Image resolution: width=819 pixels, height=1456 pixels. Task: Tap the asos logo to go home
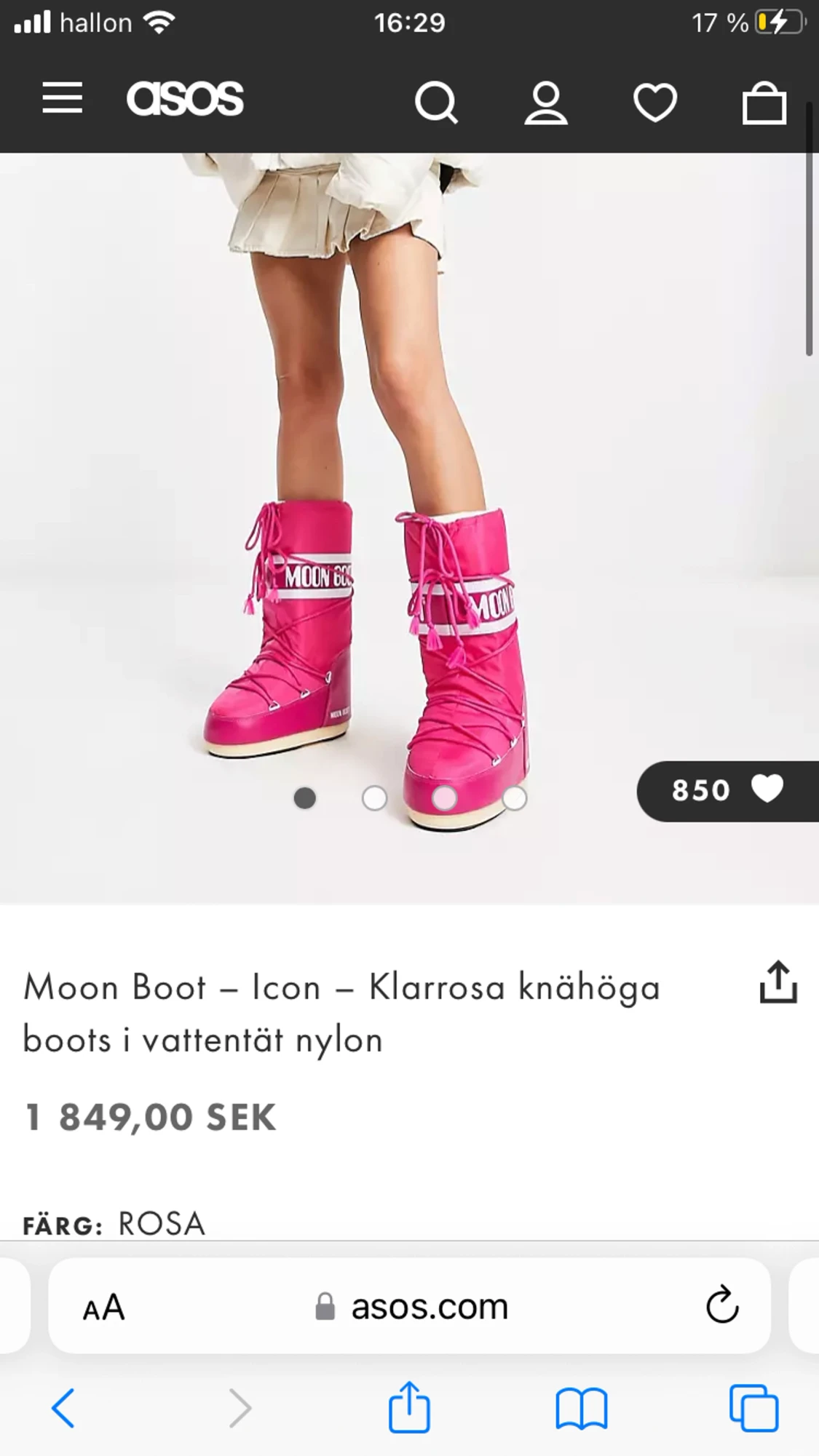click(x=184, y=98)
